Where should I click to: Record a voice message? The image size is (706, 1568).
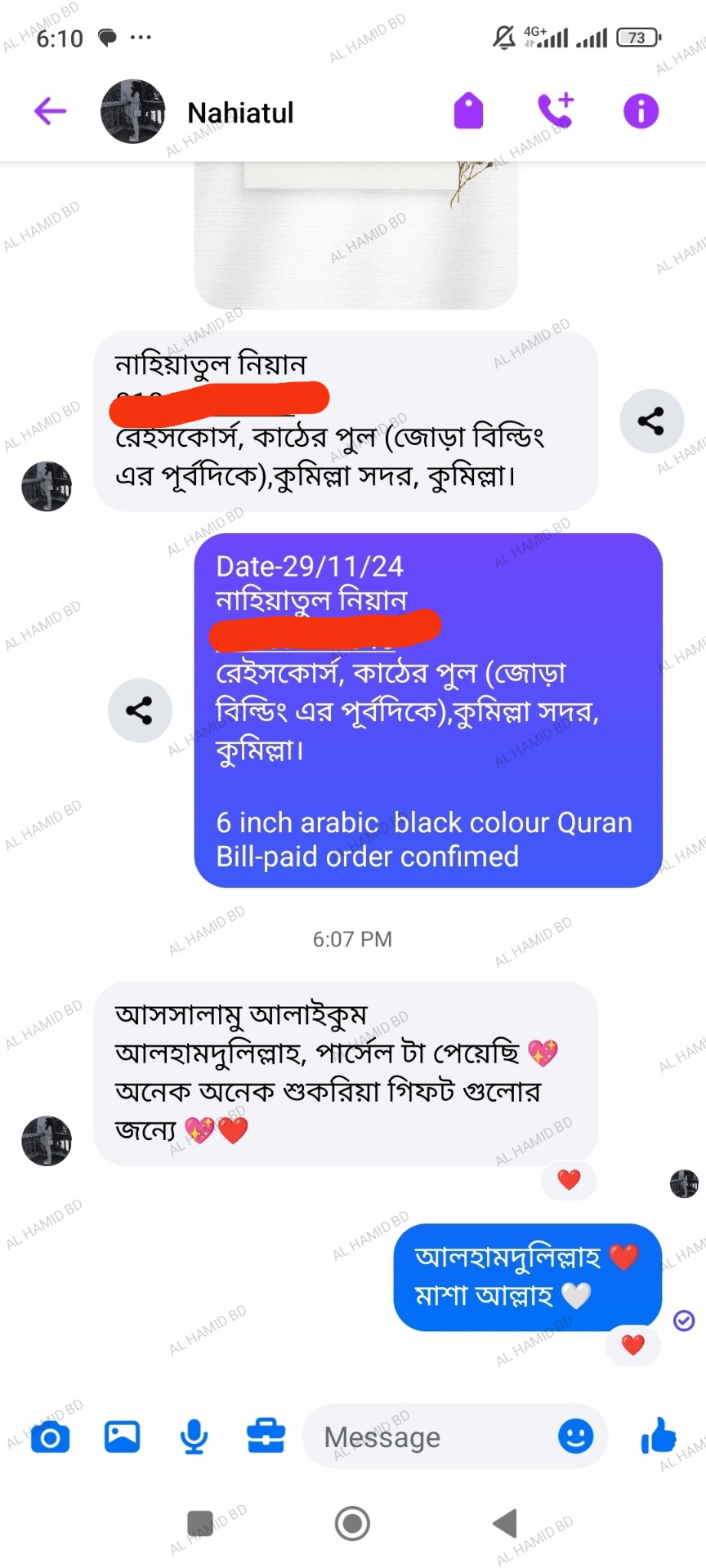(x=194, y=1437)
